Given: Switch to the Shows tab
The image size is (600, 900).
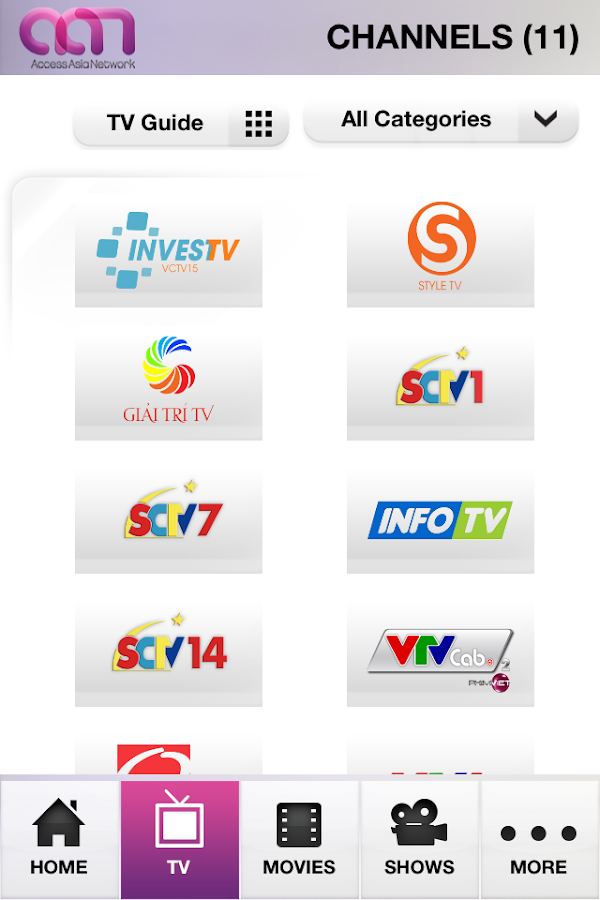Looking at the screenshot, I should click(419, 840).
